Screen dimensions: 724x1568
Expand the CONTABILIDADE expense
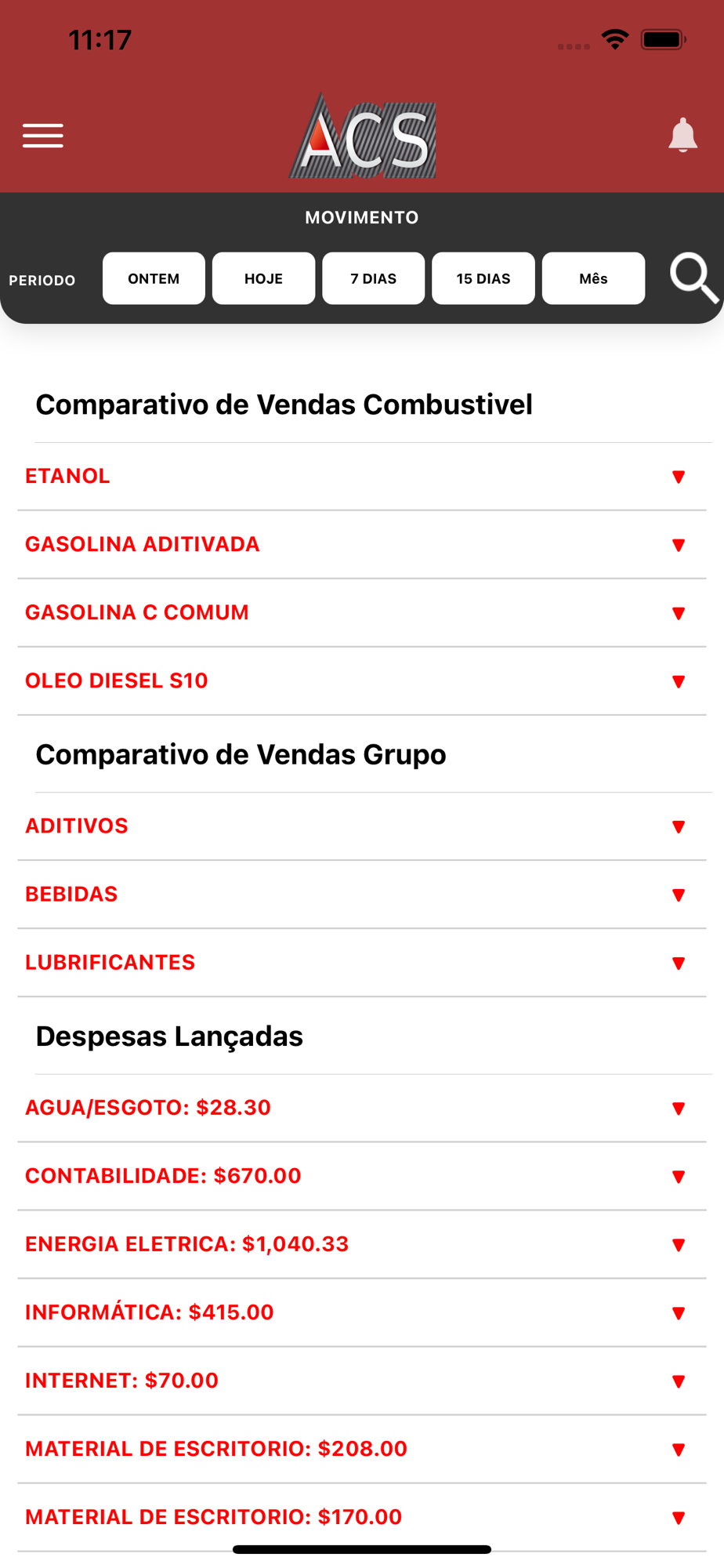pos(362,1176)
